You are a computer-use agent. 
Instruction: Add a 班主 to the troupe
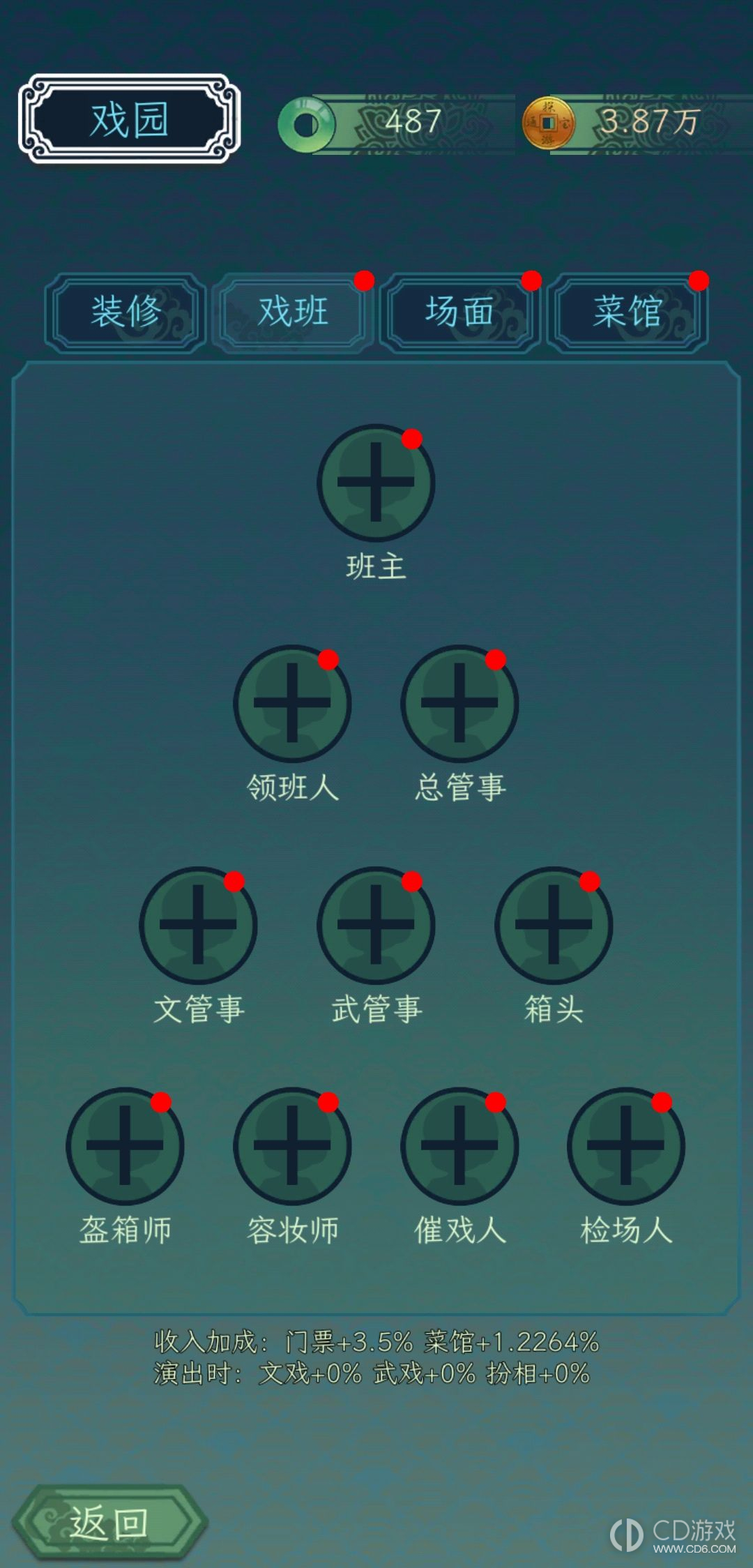tap(376, 483)
